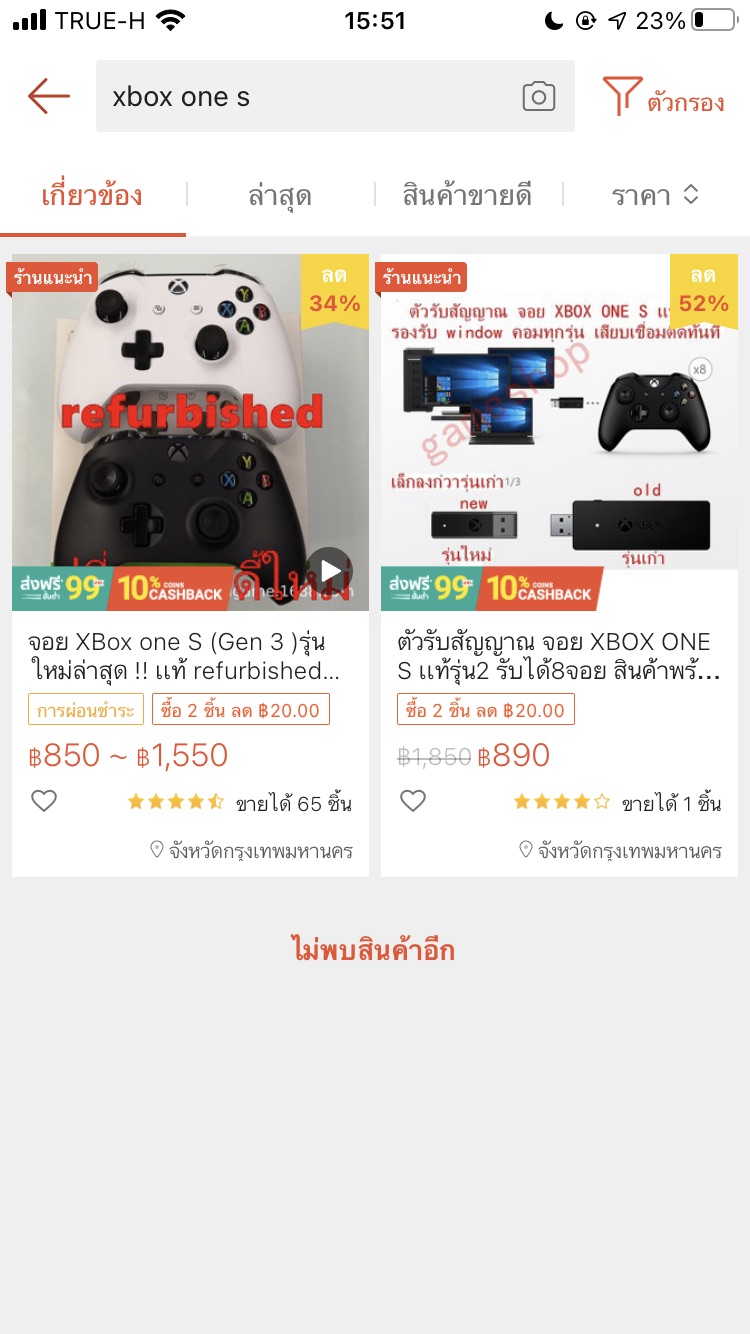
Task: Sort results by ราคา
Action: pyautogui.click(x=655, y=196)
